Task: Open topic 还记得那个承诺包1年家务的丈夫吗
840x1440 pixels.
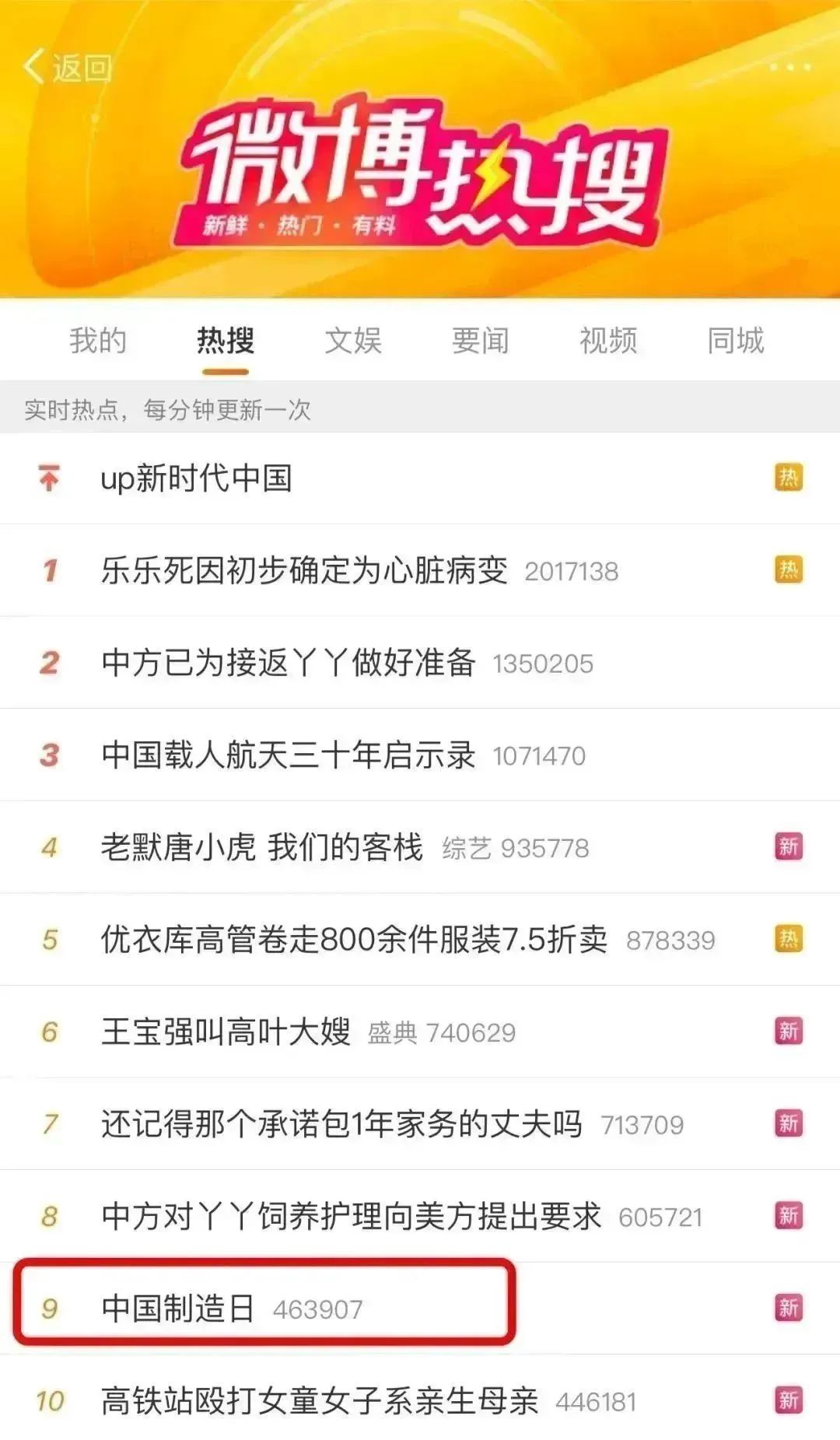Action: tap(341, 1124)
